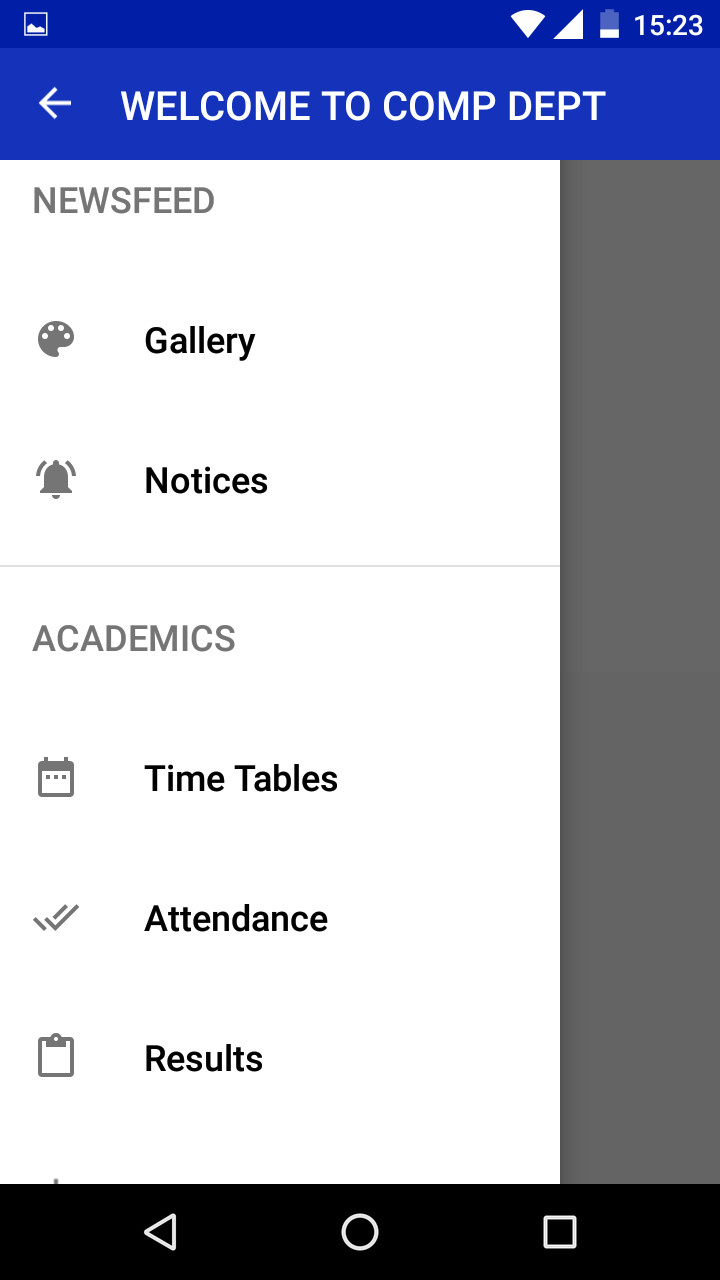The image size is (720, 1280).
Task: Tap the battery indicator
Action: [x=610, y=23]
